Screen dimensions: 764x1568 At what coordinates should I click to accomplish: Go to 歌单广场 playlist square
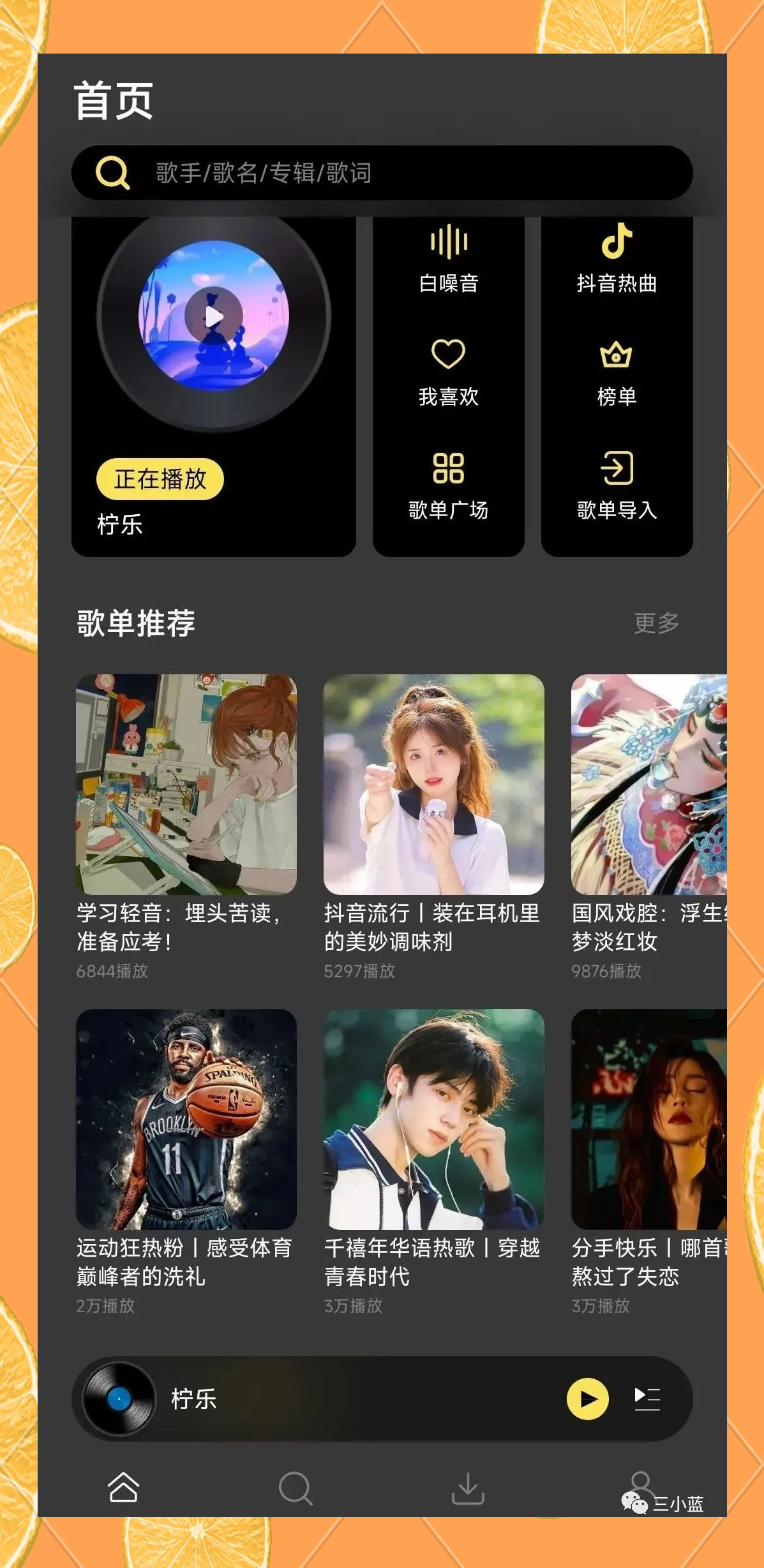pyautogui.click(x=448, y=486)
